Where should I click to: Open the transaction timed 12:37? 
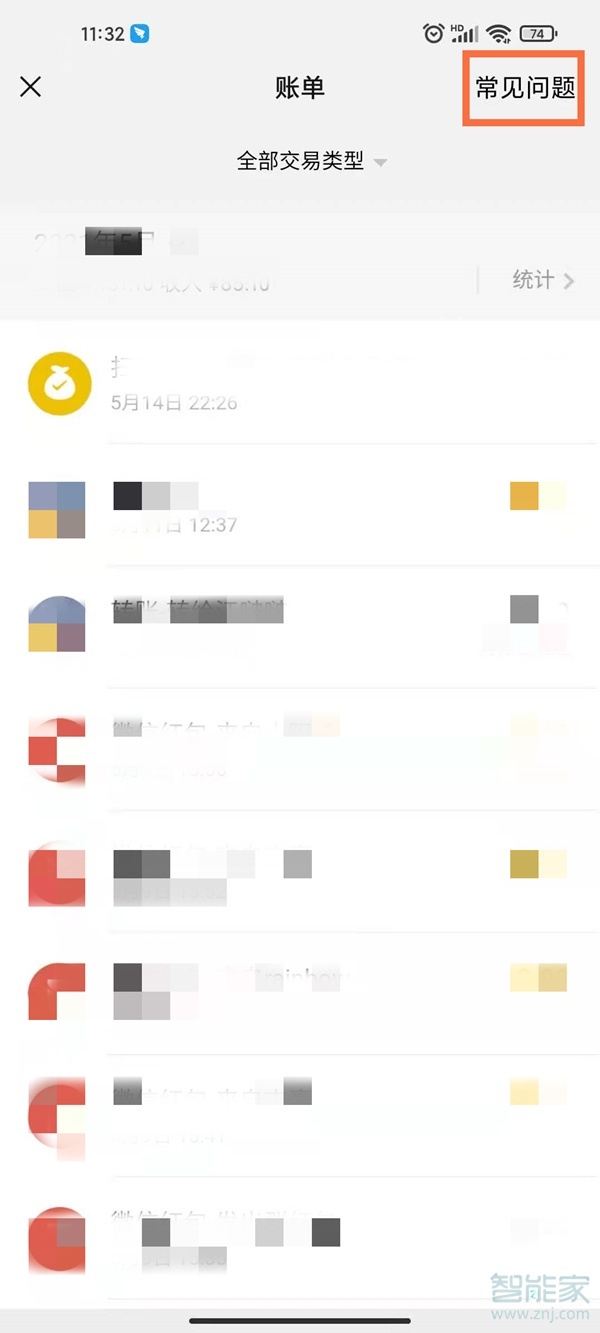click(300, 508)
